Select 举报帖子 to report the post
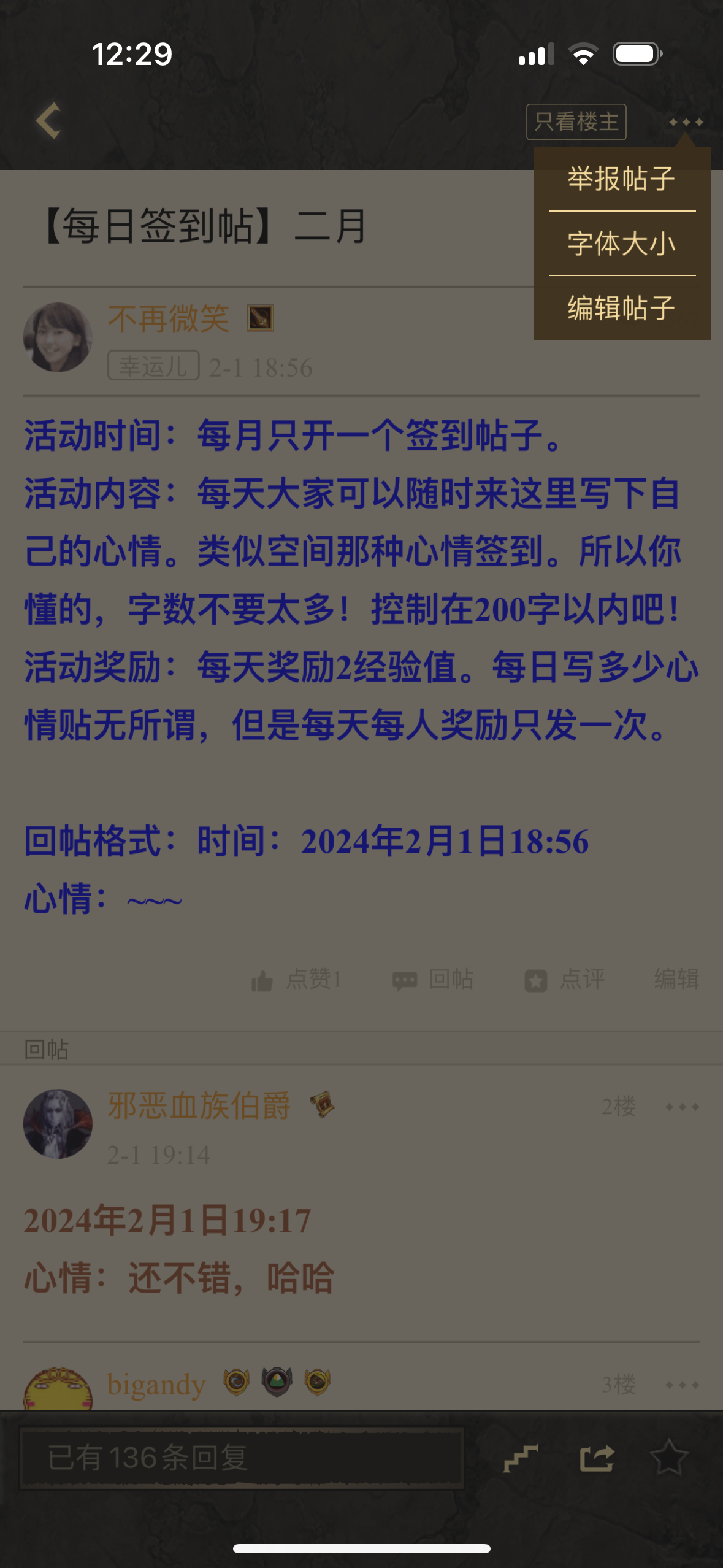Image resolution: width=723 pixels, height=1568 pixels. [621, 179]
